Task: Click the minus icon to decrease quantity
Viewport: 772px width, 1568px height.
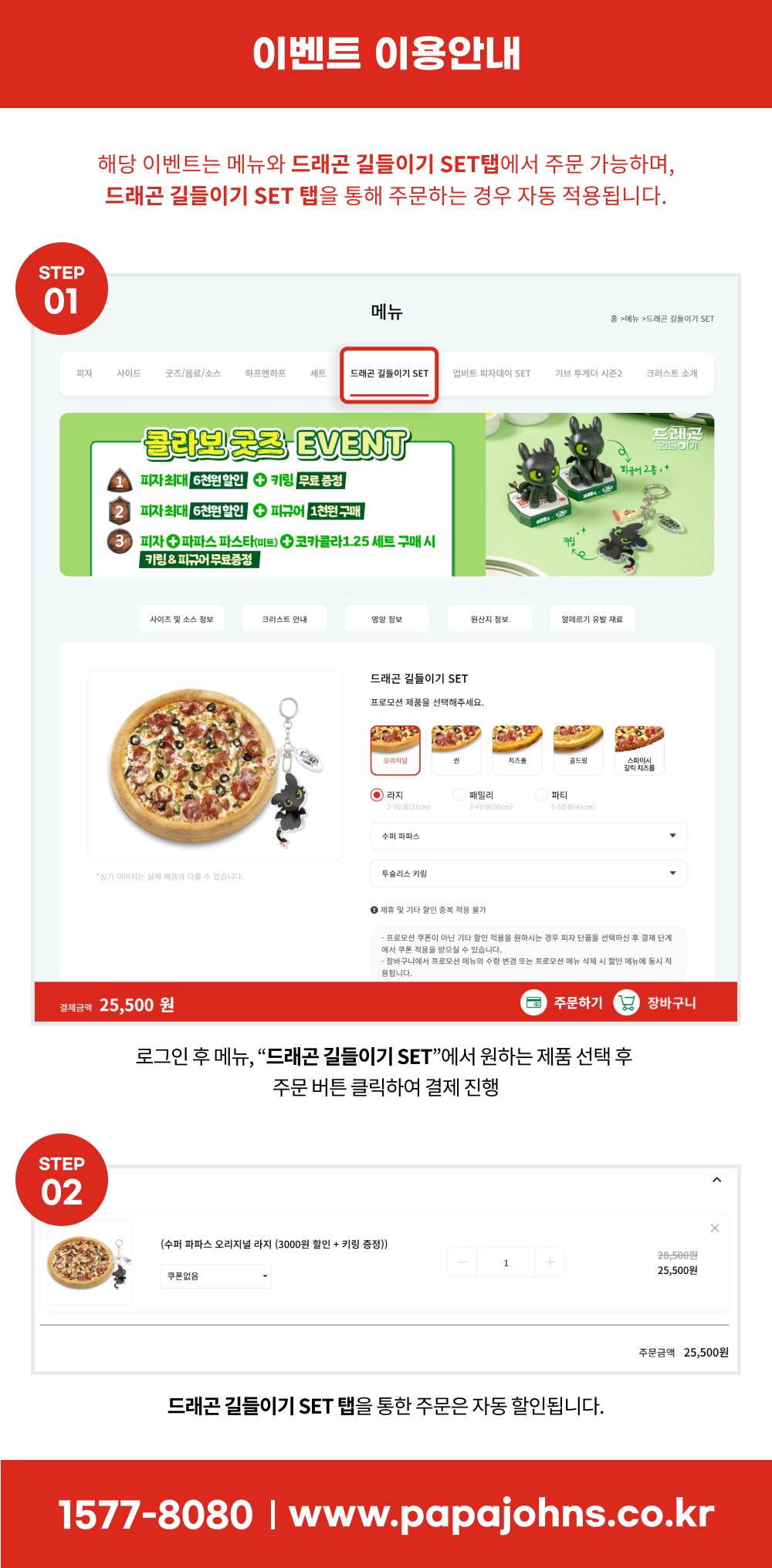Action: click(x=462, y=1262)
